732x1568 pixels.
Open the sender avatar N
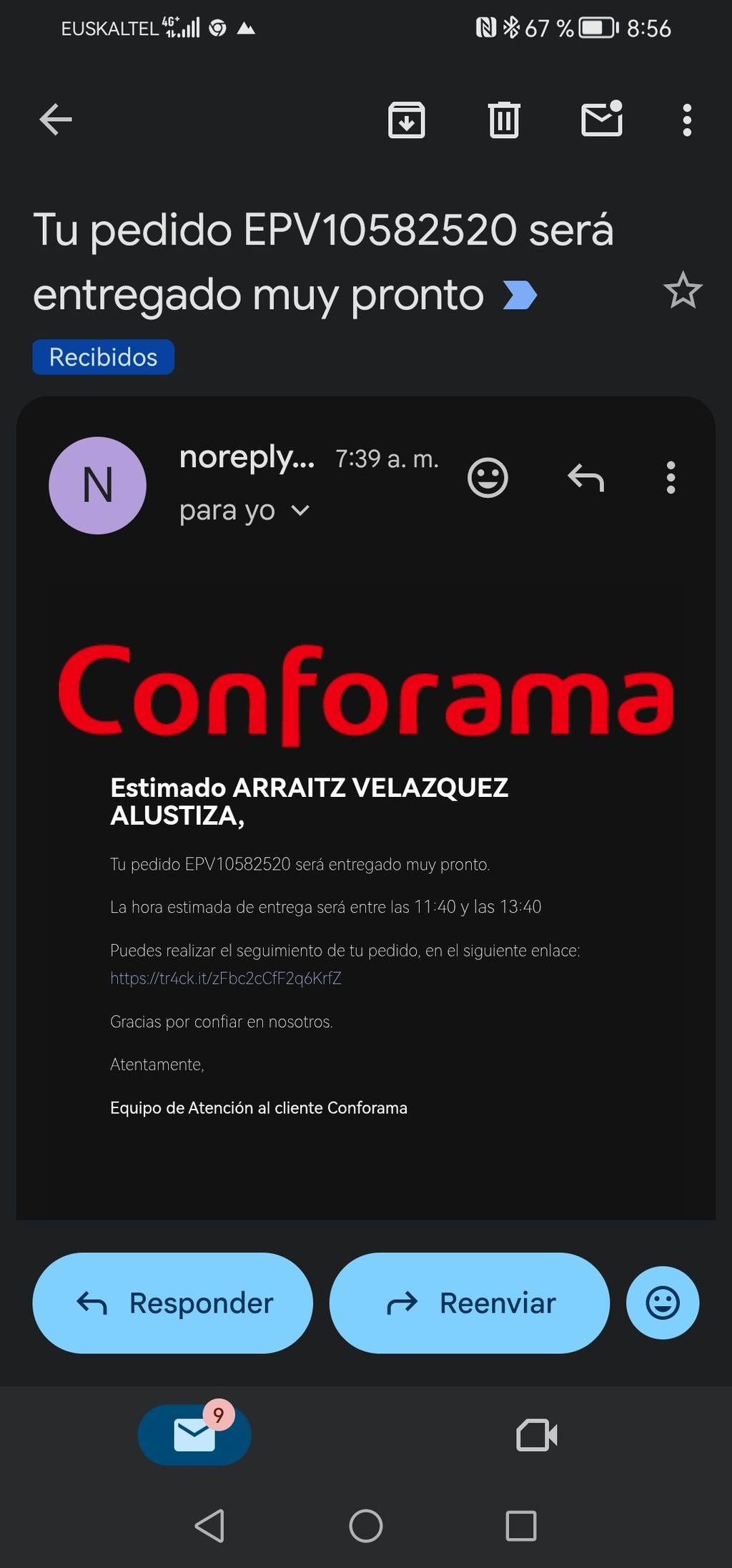pos(98,486)
